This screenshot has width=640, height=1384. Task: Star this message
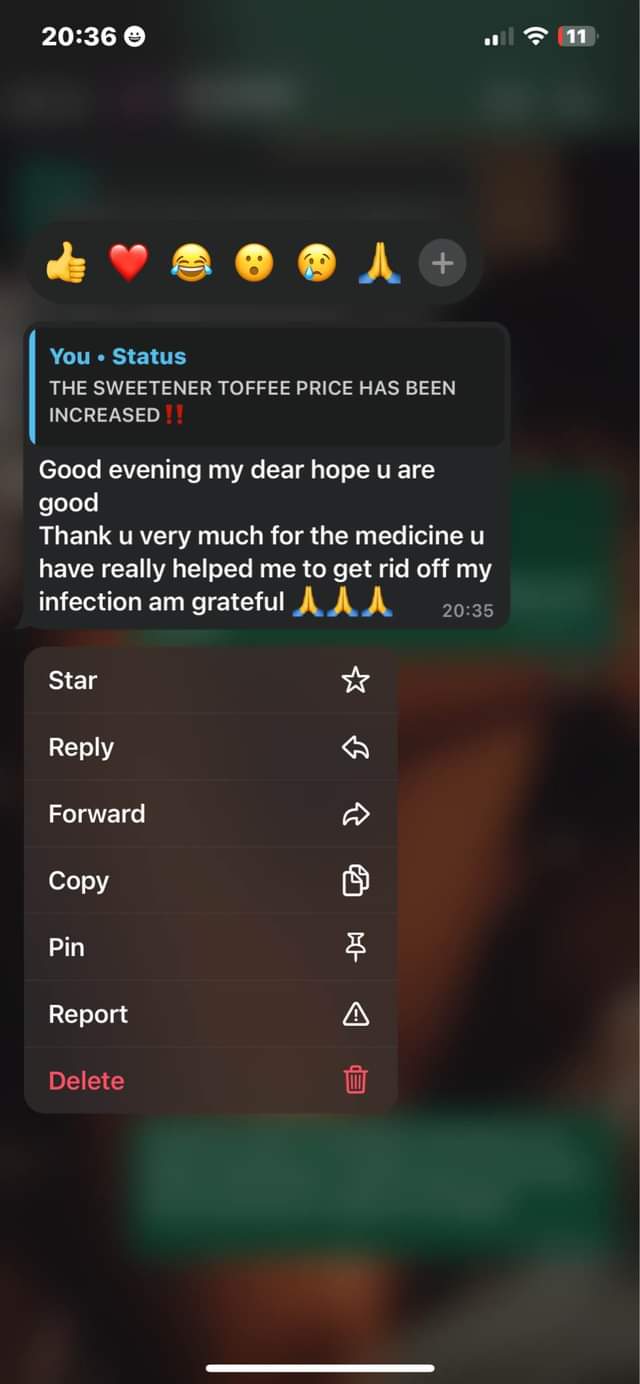click(211, 681)
